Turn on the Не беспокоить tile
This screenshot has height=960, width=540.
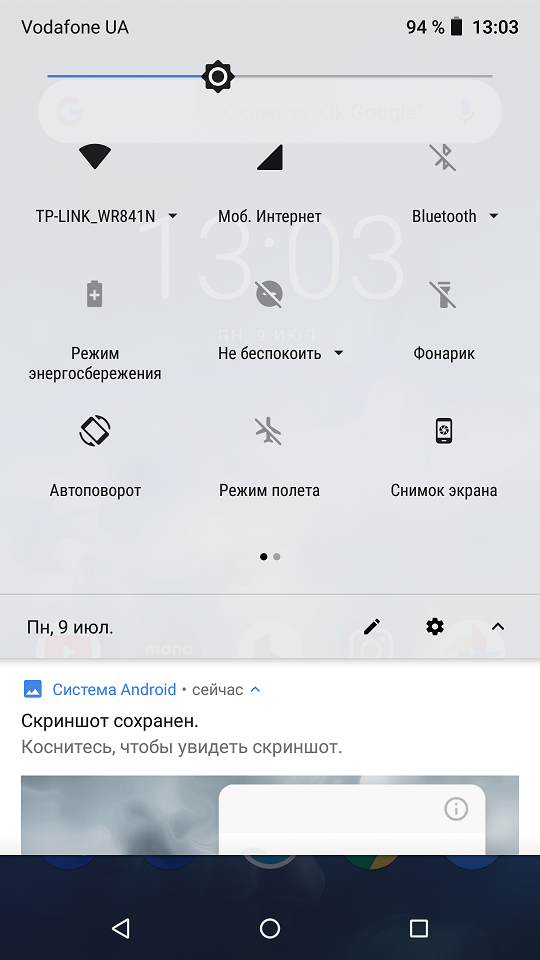269,294
